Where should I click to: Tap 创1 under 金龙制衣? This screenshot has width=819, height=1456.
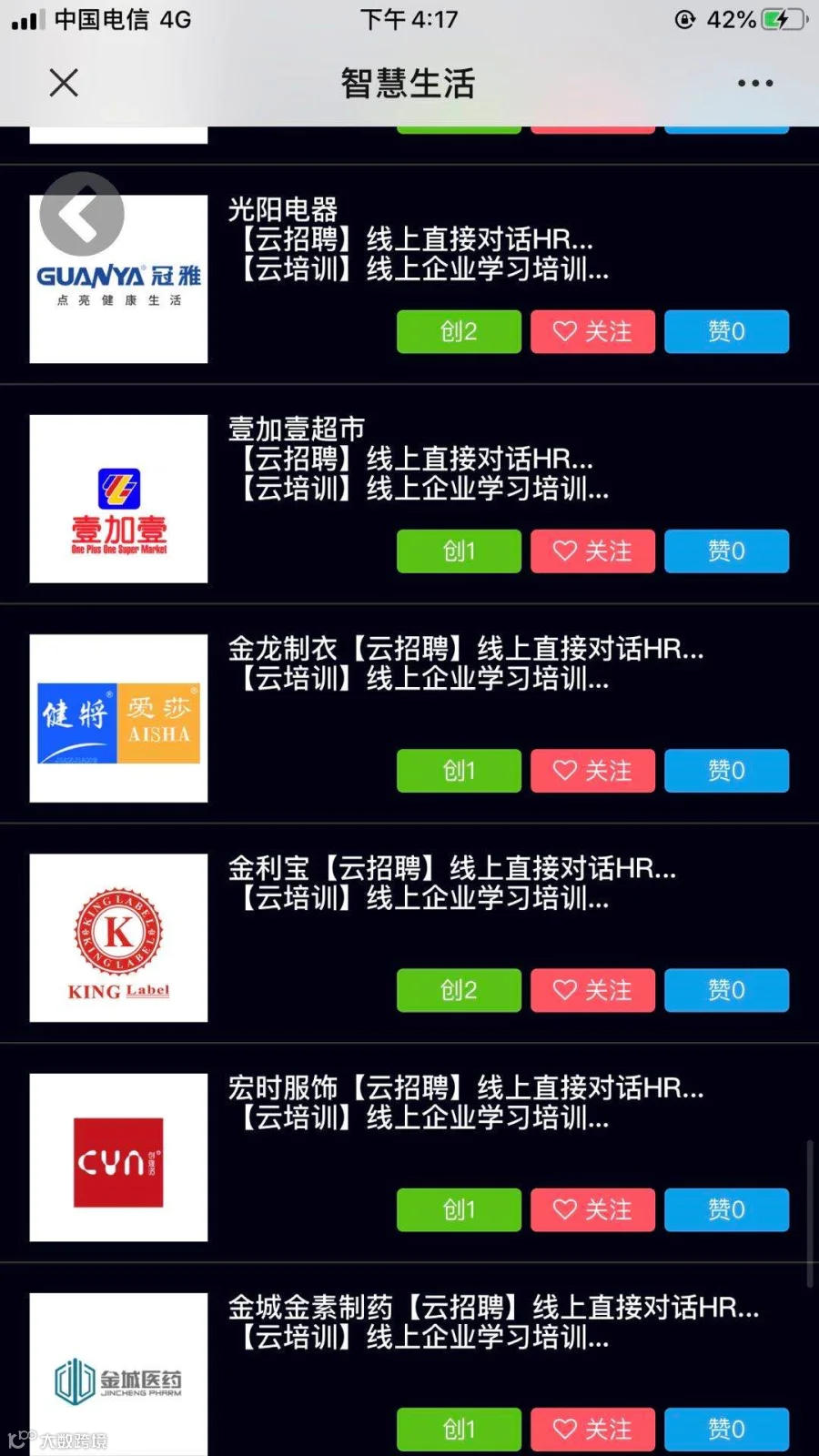point(459,771)
